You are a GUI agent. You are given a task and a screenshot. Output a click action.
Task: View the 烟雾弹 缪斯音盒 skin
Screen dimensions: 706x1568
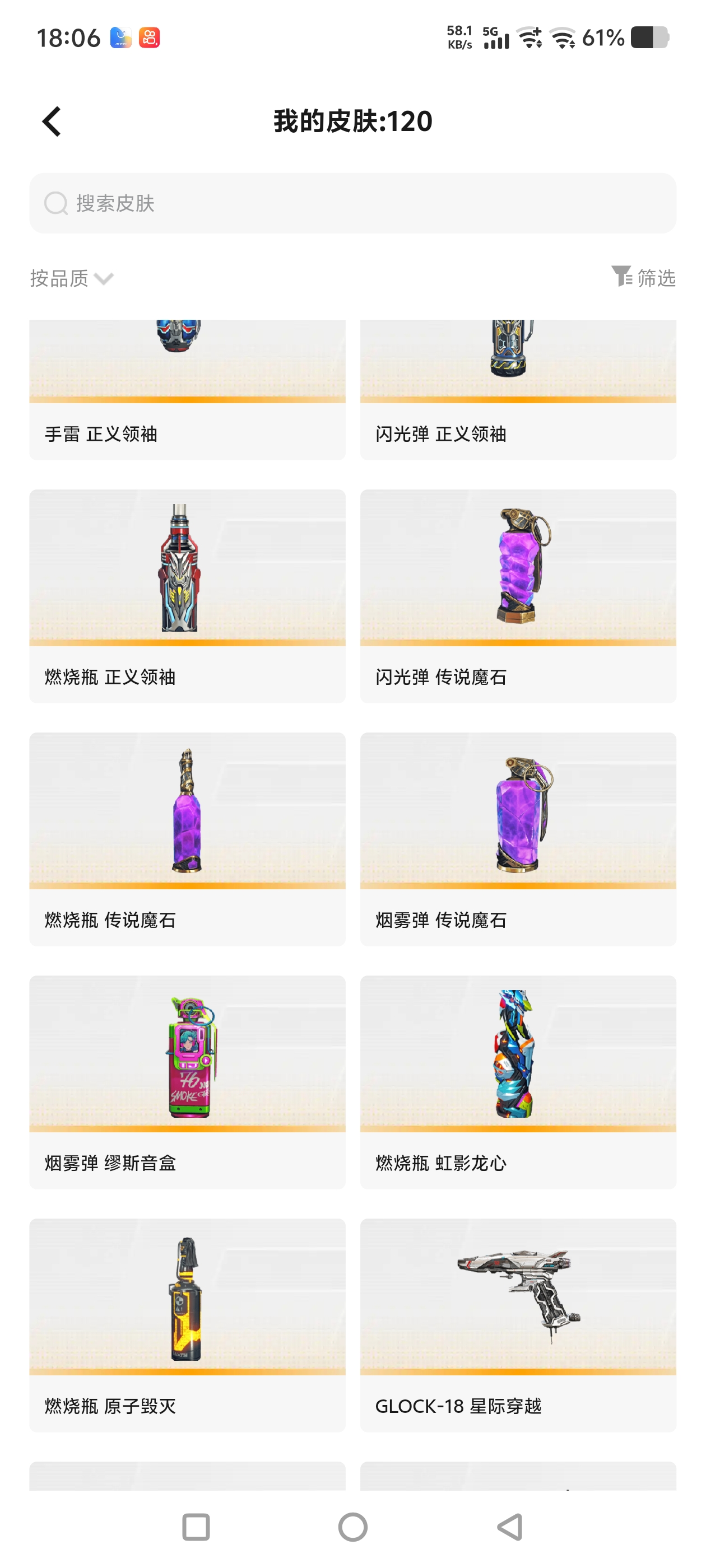coord(187,1082)
